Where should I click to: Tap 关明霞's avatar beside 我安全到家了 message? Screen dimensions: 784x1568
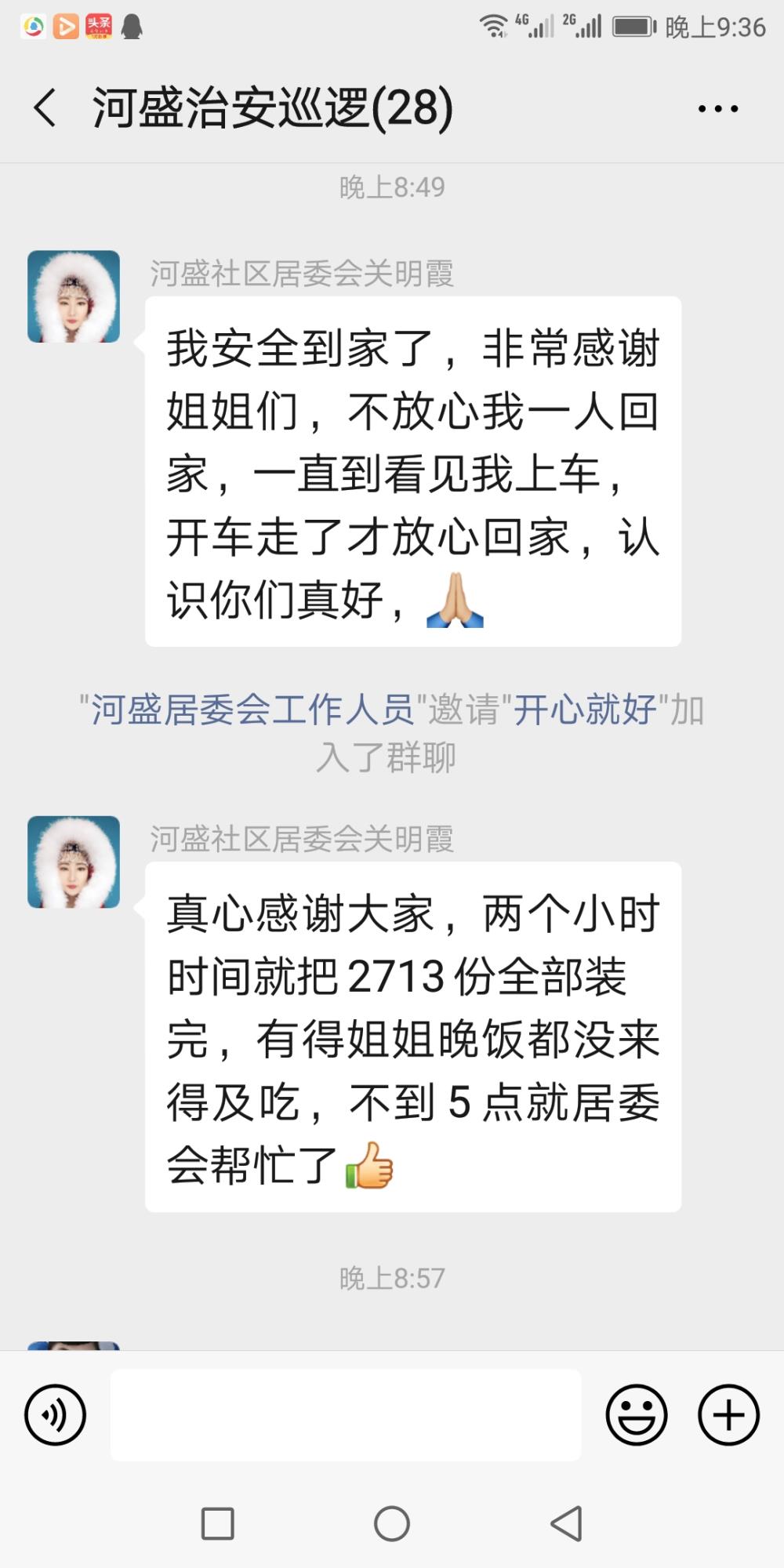[74, 296]
